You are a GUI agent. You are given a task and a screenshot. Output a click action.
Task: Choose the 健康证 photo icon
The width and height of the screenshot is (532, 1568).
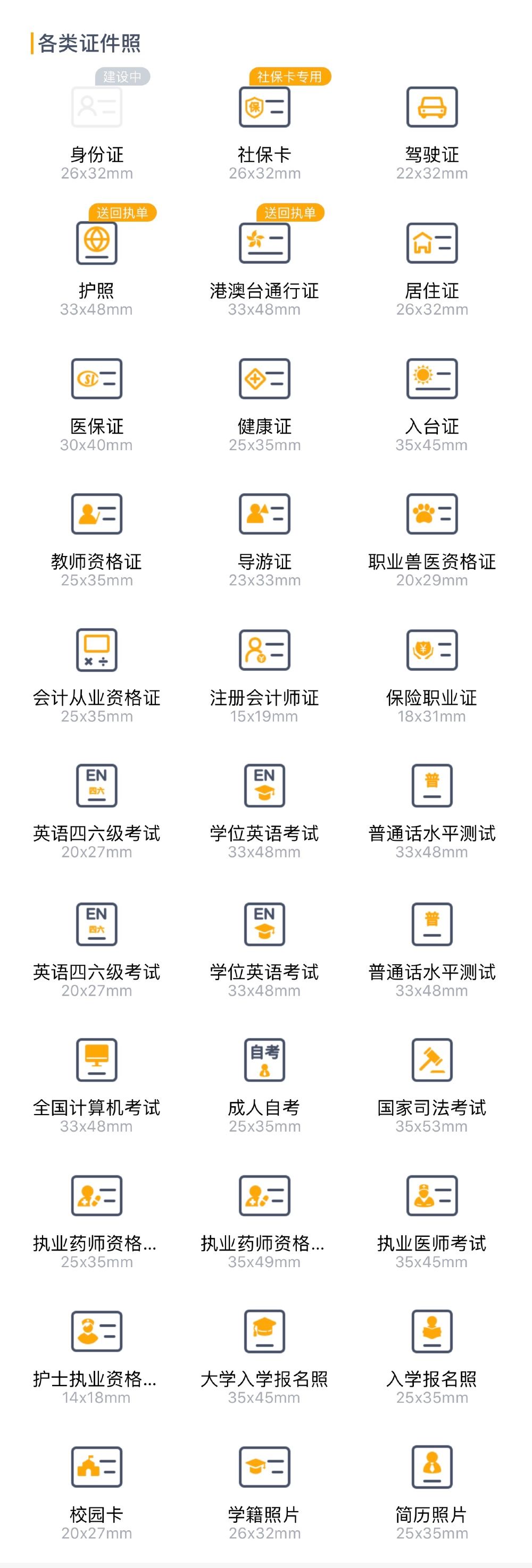[x=264, y=378]
